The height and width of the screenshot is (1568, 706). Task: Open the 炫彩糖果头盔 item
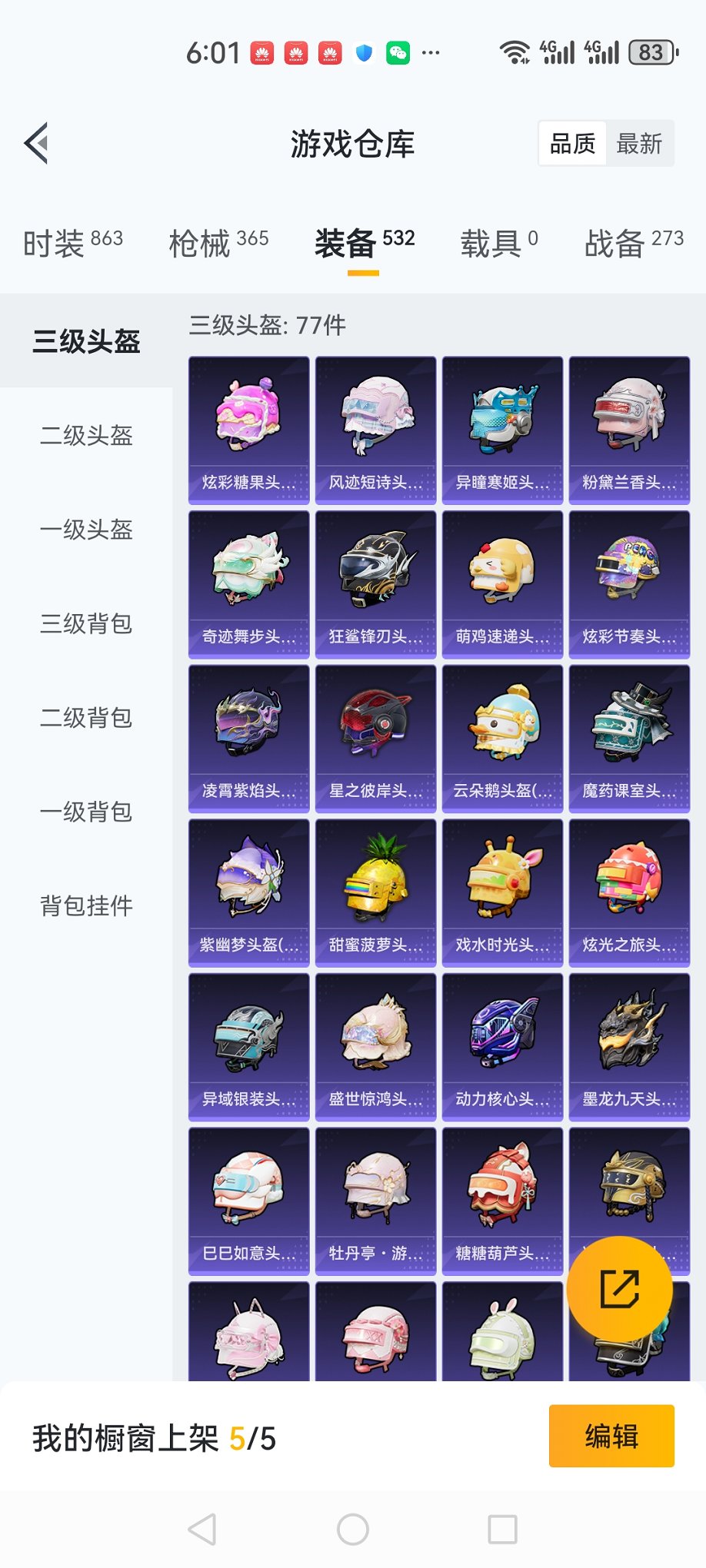pyautogui.click(x=249, y=430)
